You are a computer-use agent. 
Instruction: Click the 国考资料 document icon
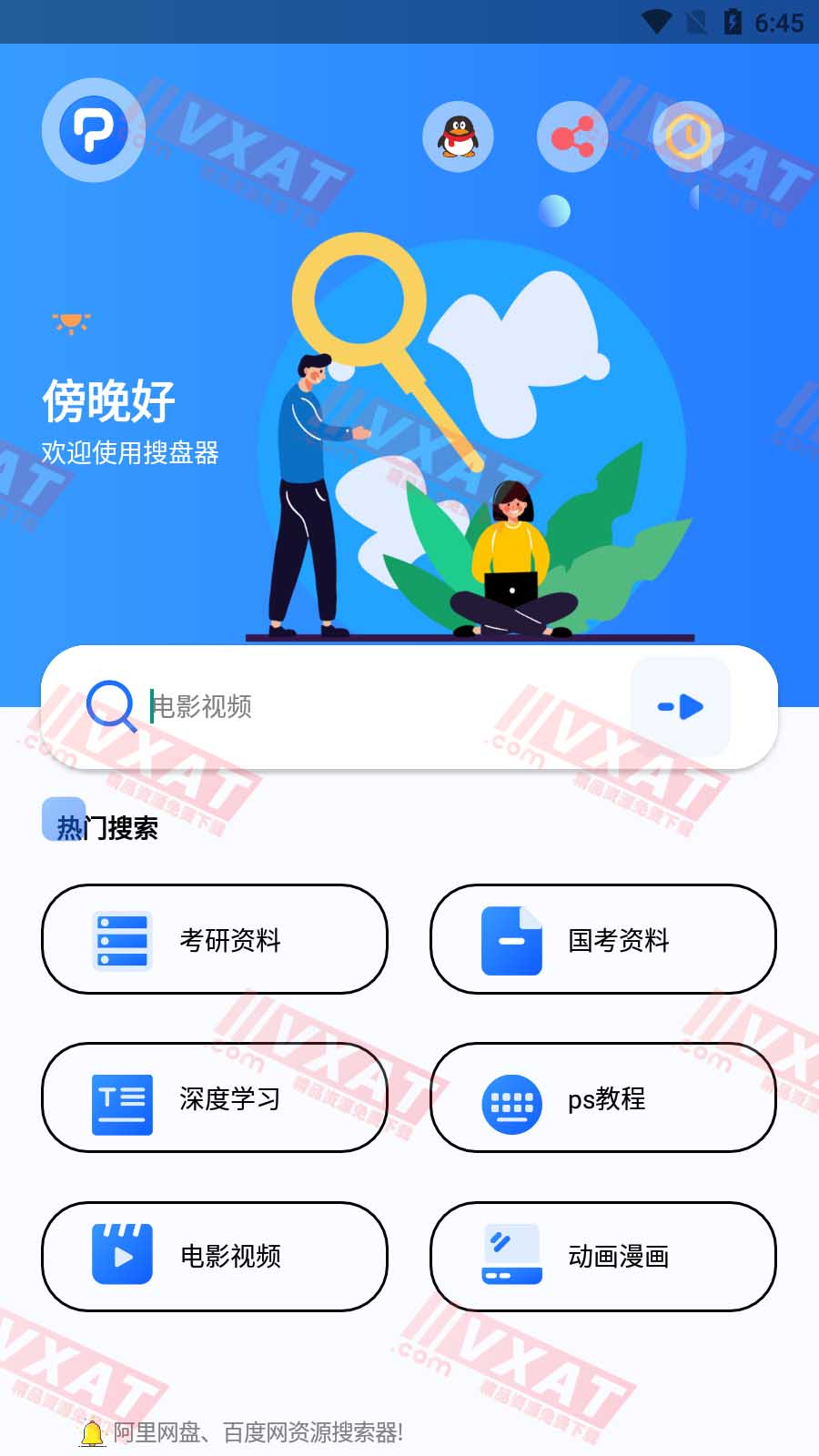click(x=511, y=939)
